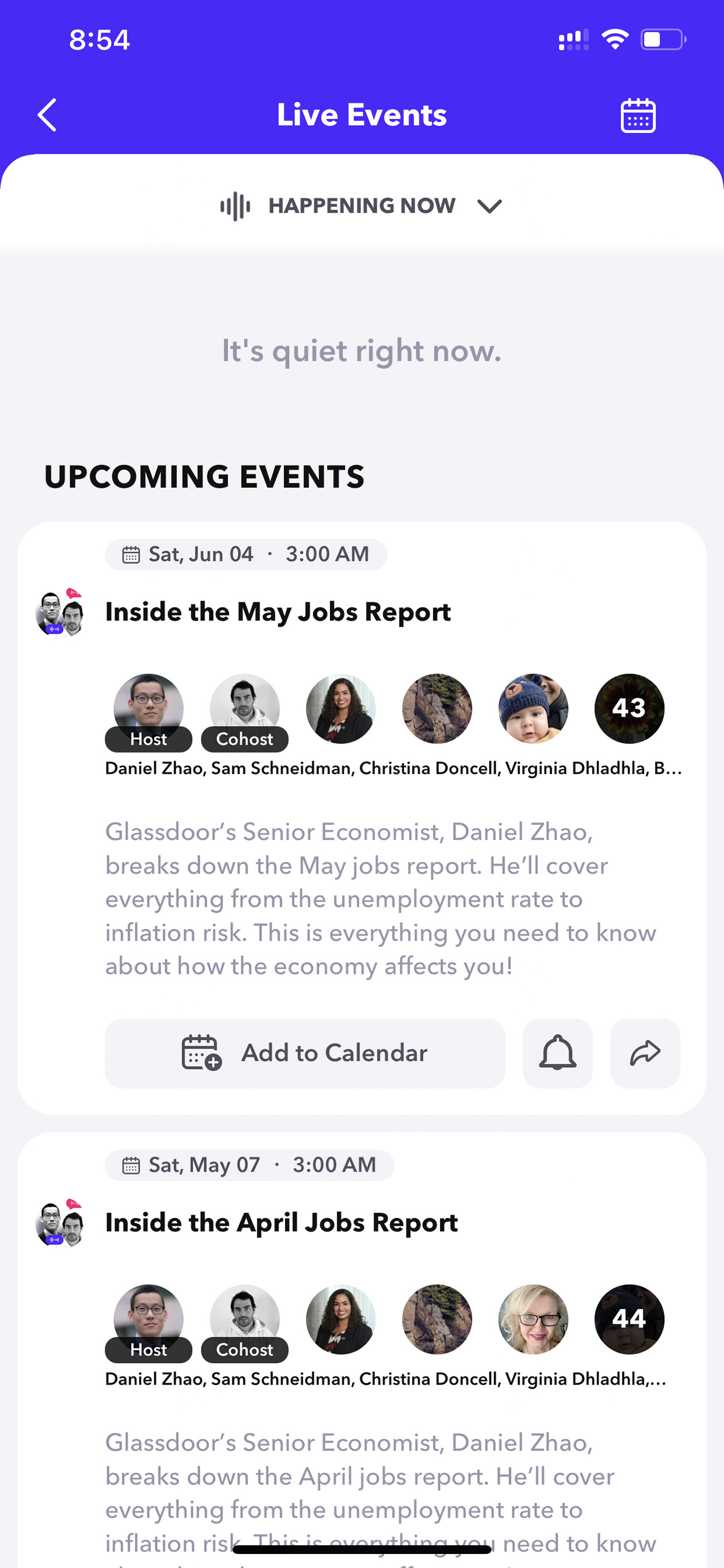This screenshot has width=724, height=1568.
Task: Open Inside the April Jobs Report event
Action: [281, 1222]
